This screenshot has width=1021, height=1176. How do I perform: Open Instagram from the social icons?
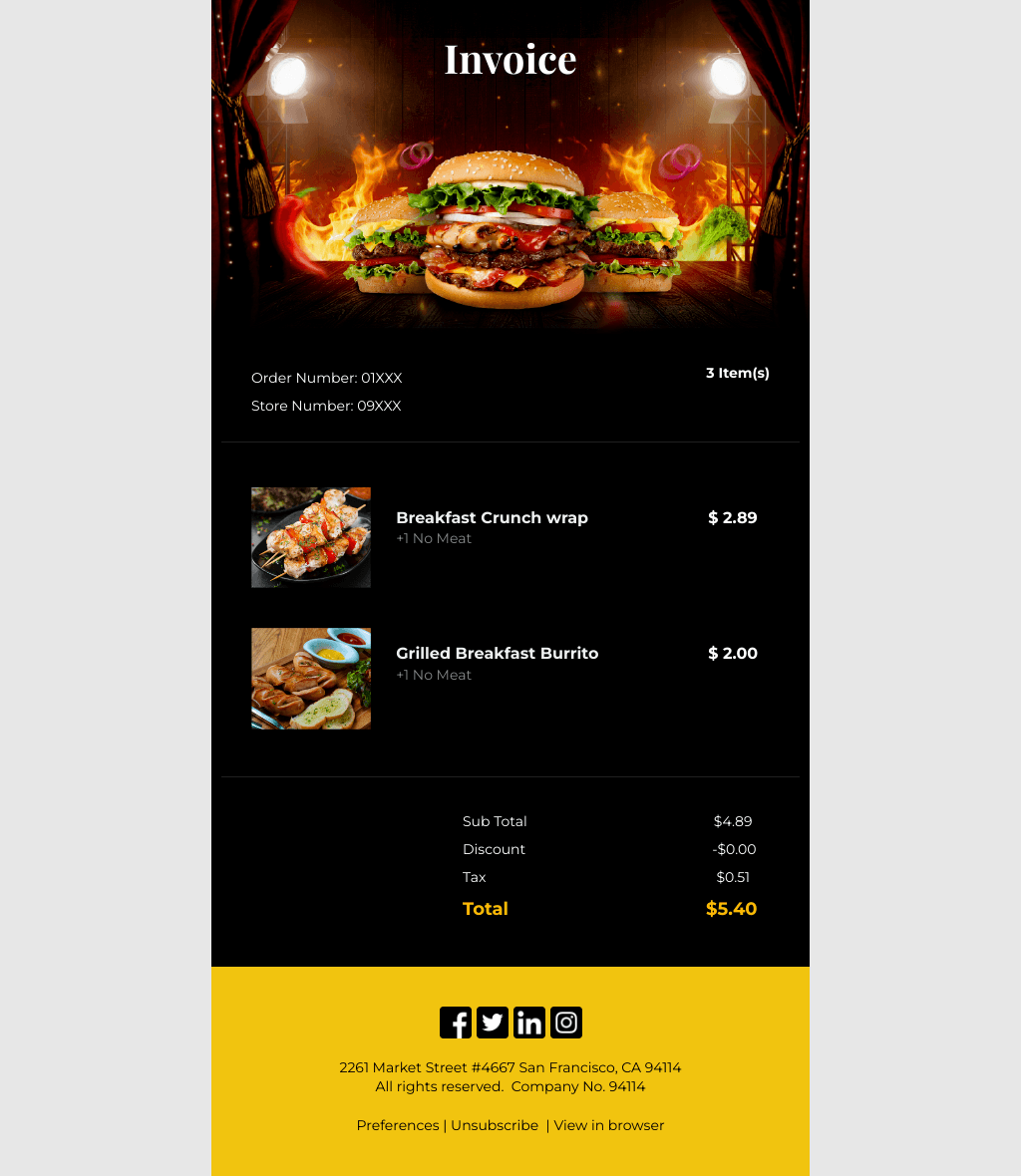pyautogui.click(x=566, y=1022)
